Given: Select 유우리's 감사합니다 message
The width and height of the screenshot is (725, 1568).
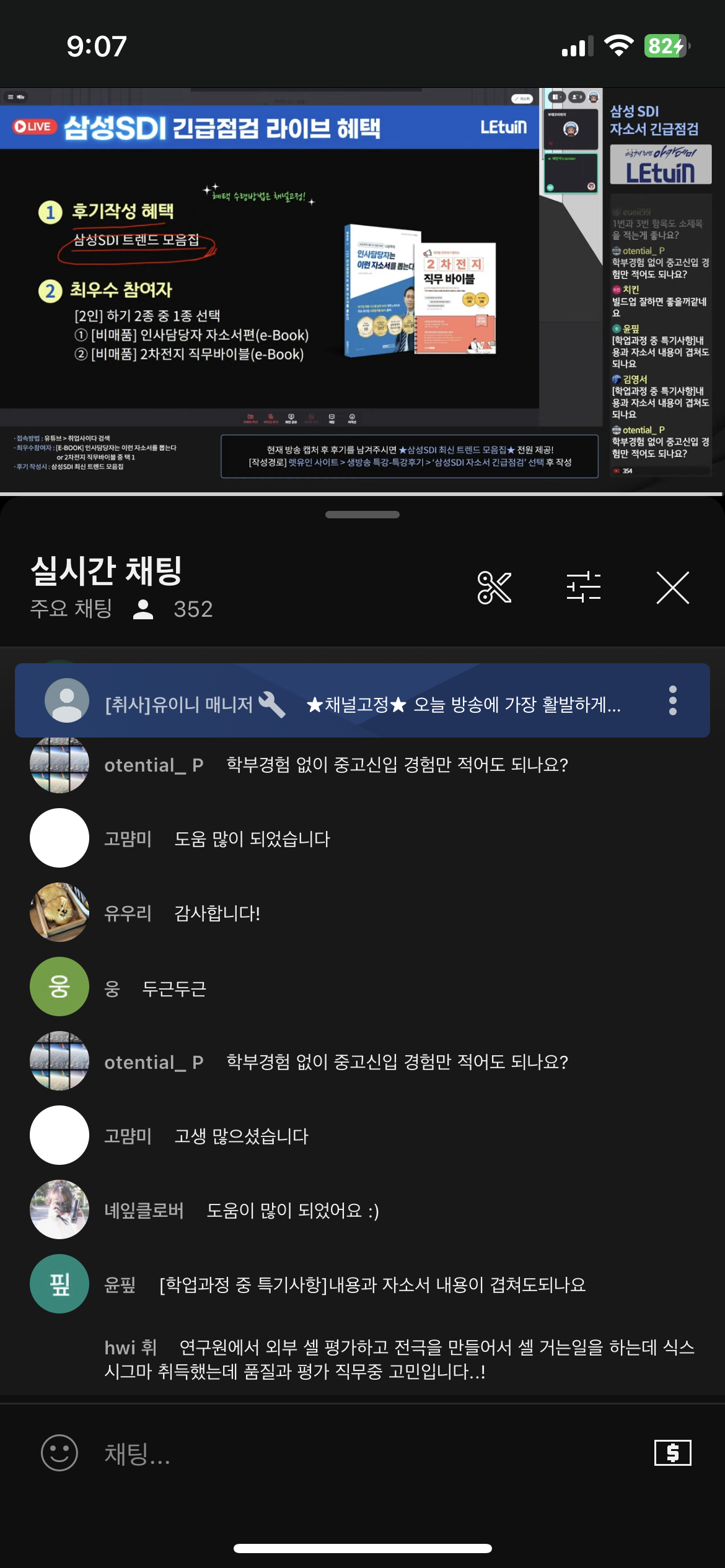Looking at the screenshot, I should pyautogui.click(x=217, y=913).
